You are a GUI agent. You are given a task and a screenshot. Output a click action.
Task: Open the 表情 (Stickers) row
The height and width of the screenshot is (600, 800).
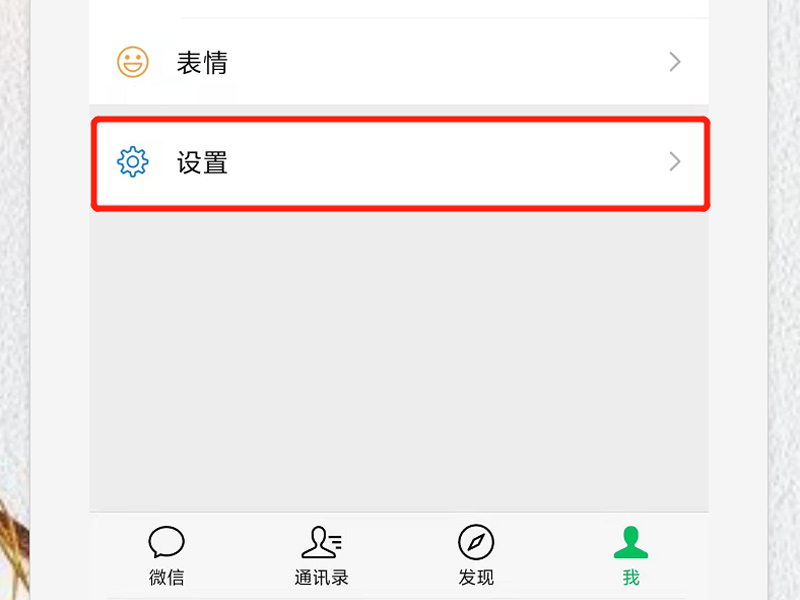tap(398, 63)
